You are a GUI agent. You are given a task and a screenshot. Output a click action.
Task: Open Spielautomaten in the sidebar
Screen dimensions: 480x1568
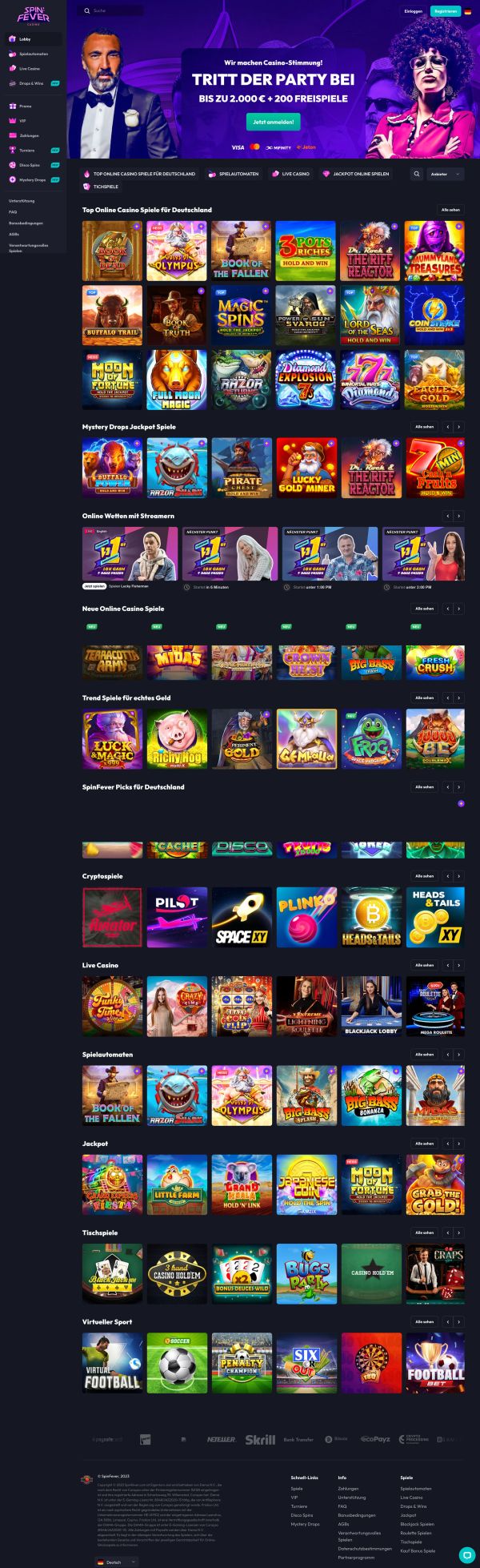coord(33,54)
